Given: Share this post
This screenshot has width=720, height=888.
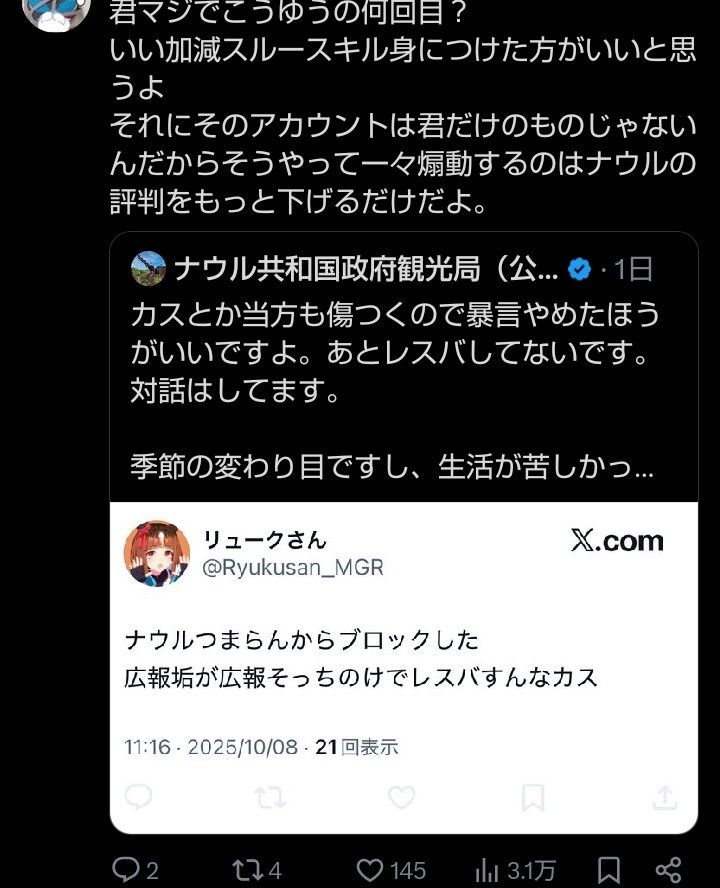Looking at the screenshot, I should pos(669,869).
